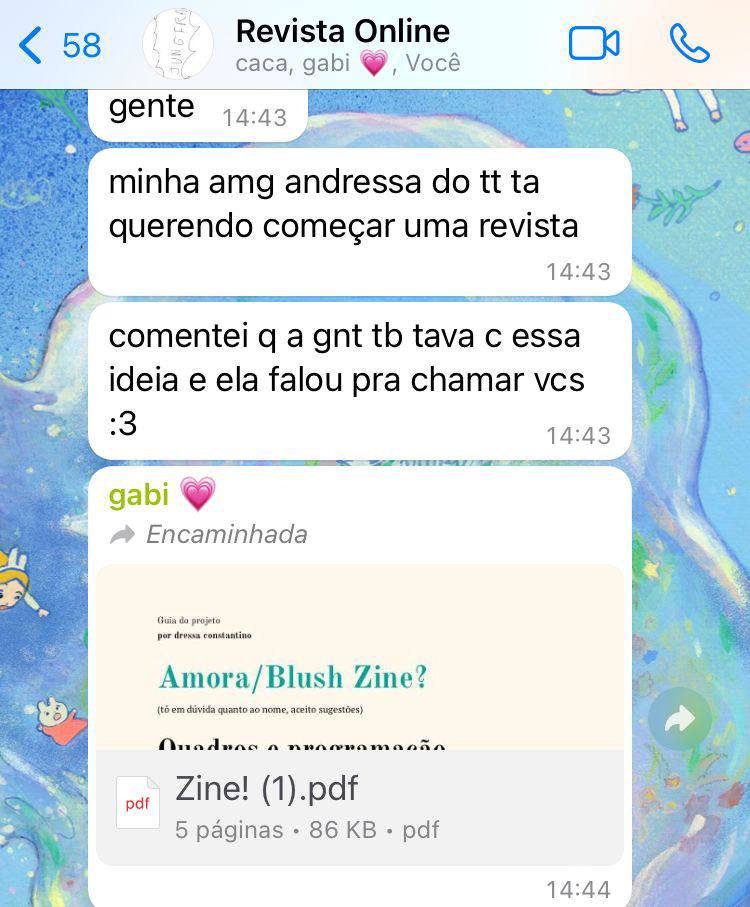This screenshot has height=907, width=750.
Task: Open the Zine! (1).pdf document
Action: pos(360,805)
